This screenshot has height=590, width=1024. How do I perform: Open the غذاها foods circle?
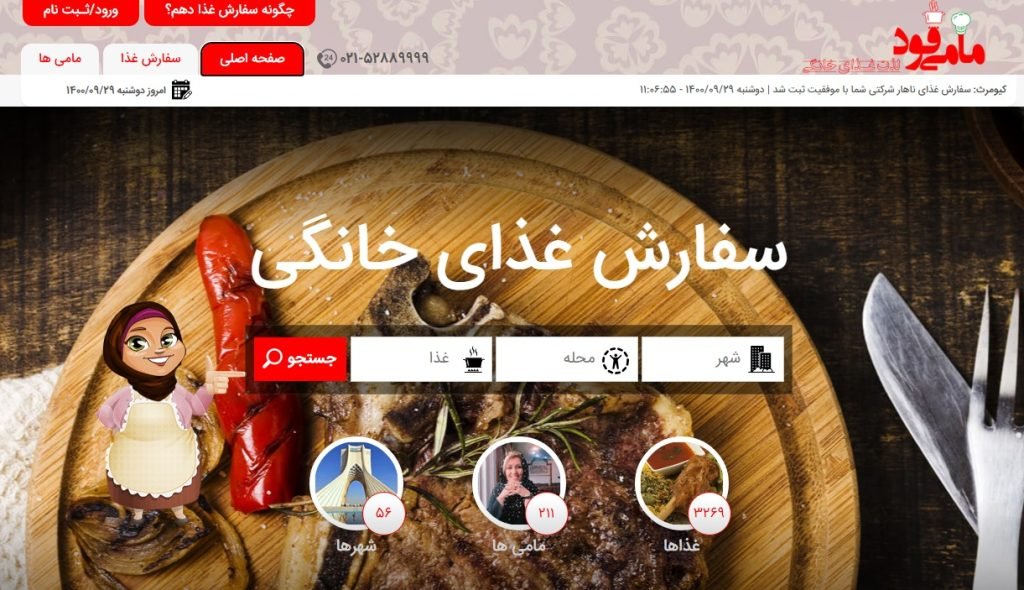(681, 484)
